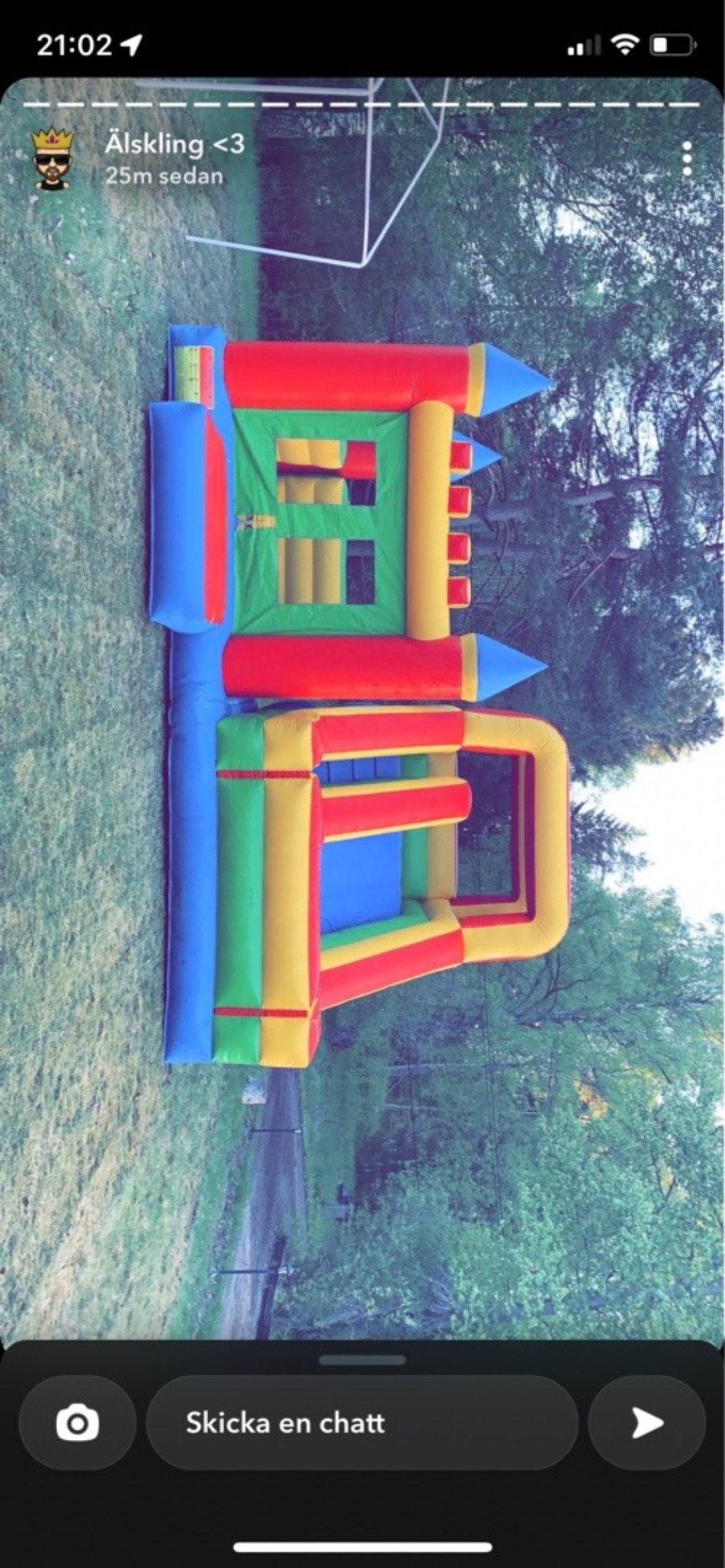This screenshot has width=725, height=1568.
Task: Send the story with arrow button
Action: click(646, 1422)
